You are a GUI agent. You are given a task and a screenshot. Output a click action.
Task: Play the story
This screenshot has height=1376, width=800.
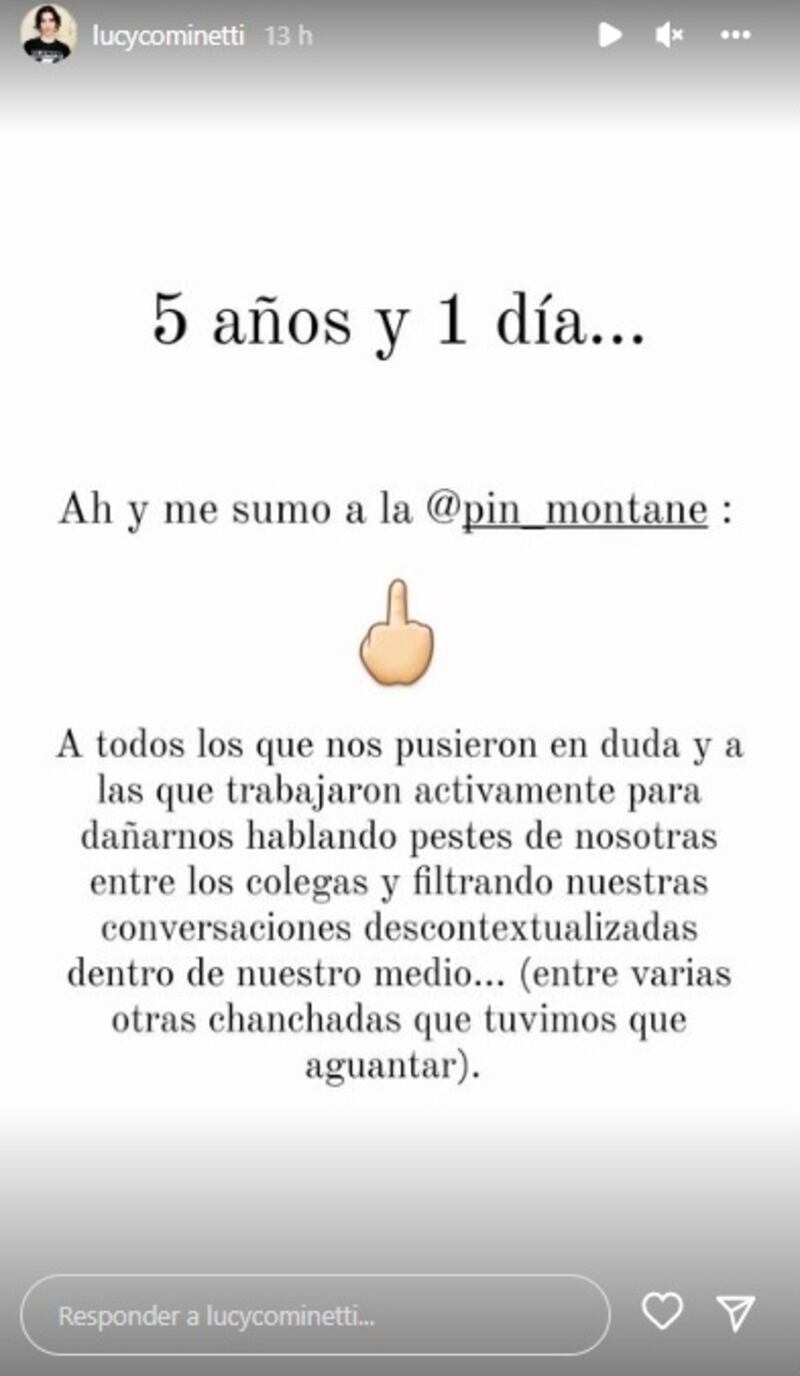coord(609,35)
